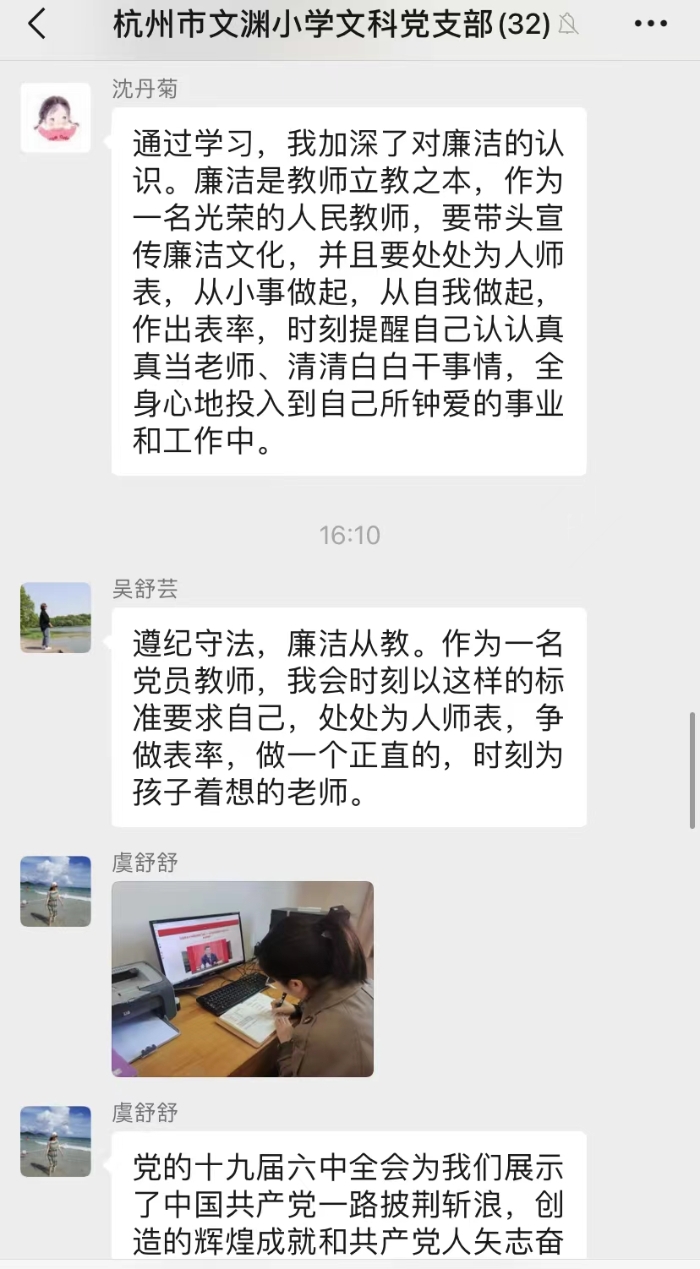700x1269 pixels.
Task: View the photo sent by 虞舒舒
Action: click(242, 978)
